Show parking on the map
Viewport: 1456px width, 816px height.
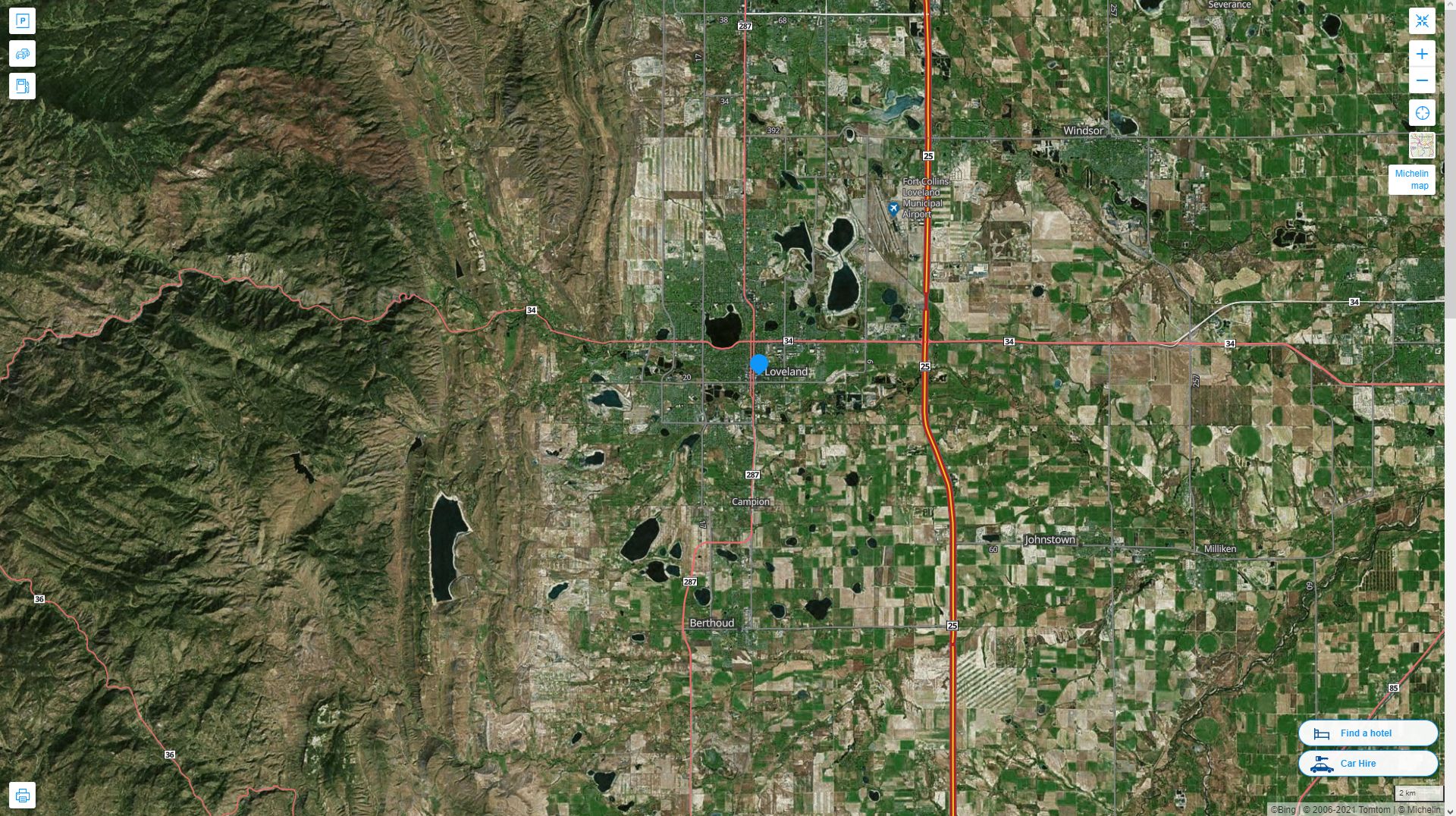click(22, 21)
